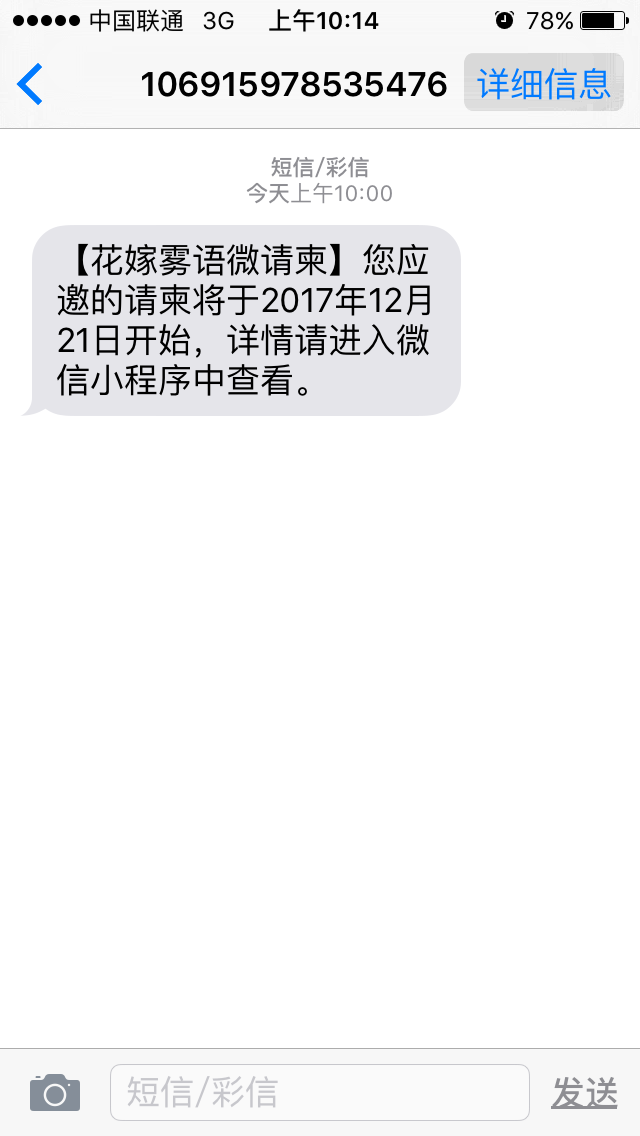Tap the 发送 send button
This screenshot has width=640, height=1136.
[584, 1093]
